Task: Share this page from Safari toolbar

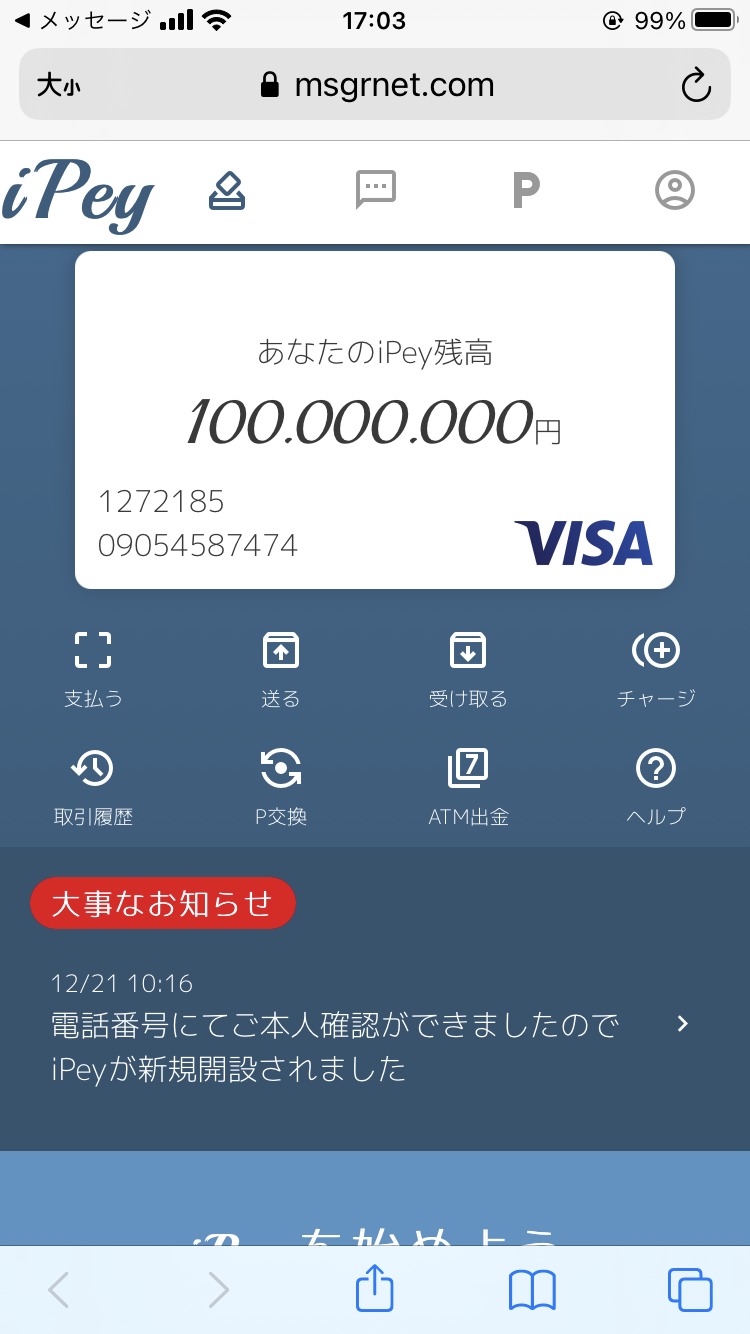Action: (x=375, y=1288)
